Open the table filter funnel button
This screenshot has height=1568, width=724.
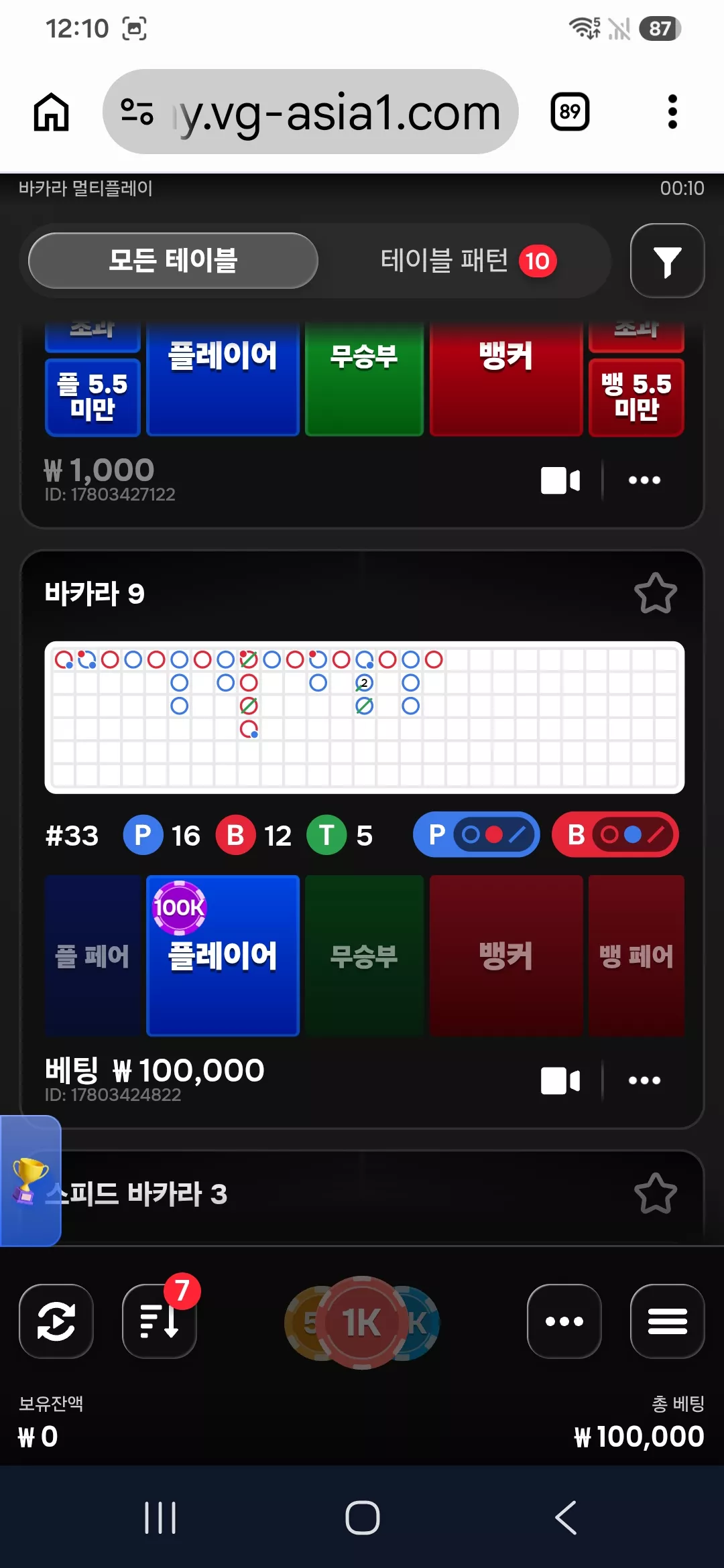click(667, 261)
